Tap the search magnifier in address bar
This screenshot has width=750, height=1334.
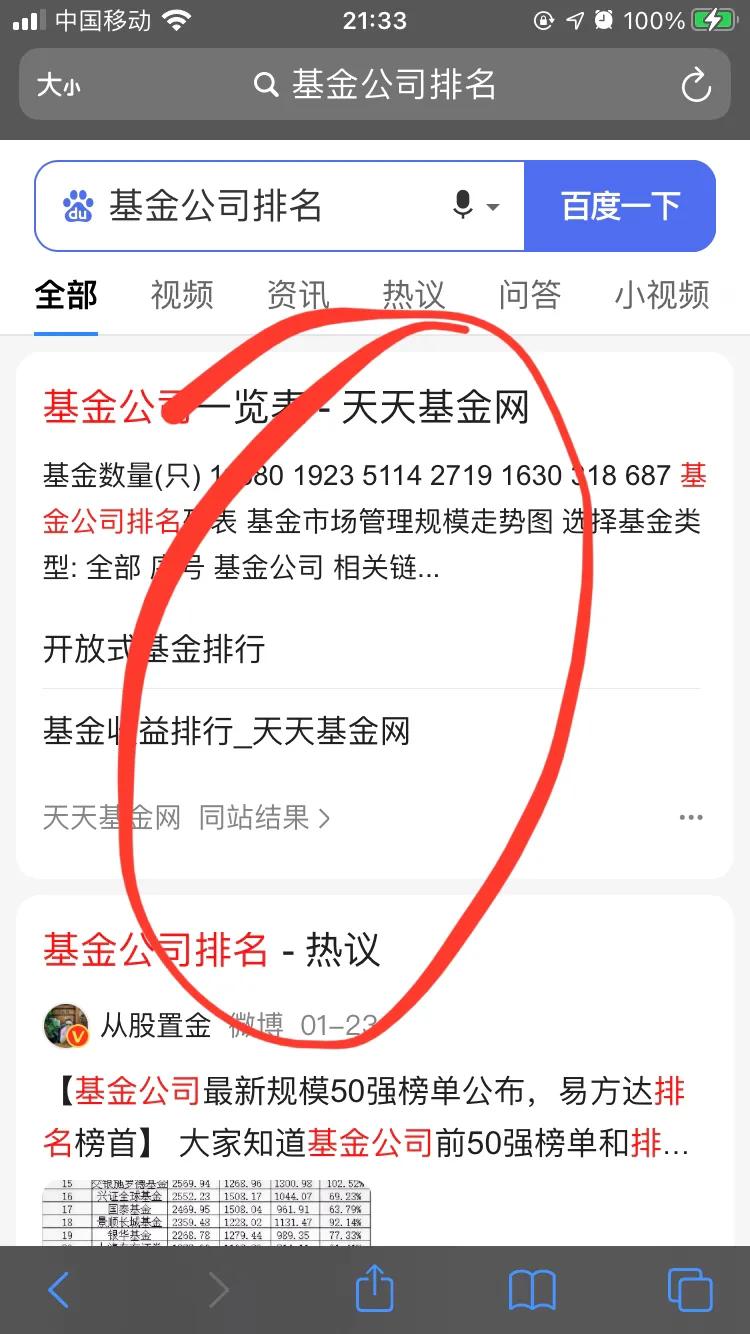265,85
